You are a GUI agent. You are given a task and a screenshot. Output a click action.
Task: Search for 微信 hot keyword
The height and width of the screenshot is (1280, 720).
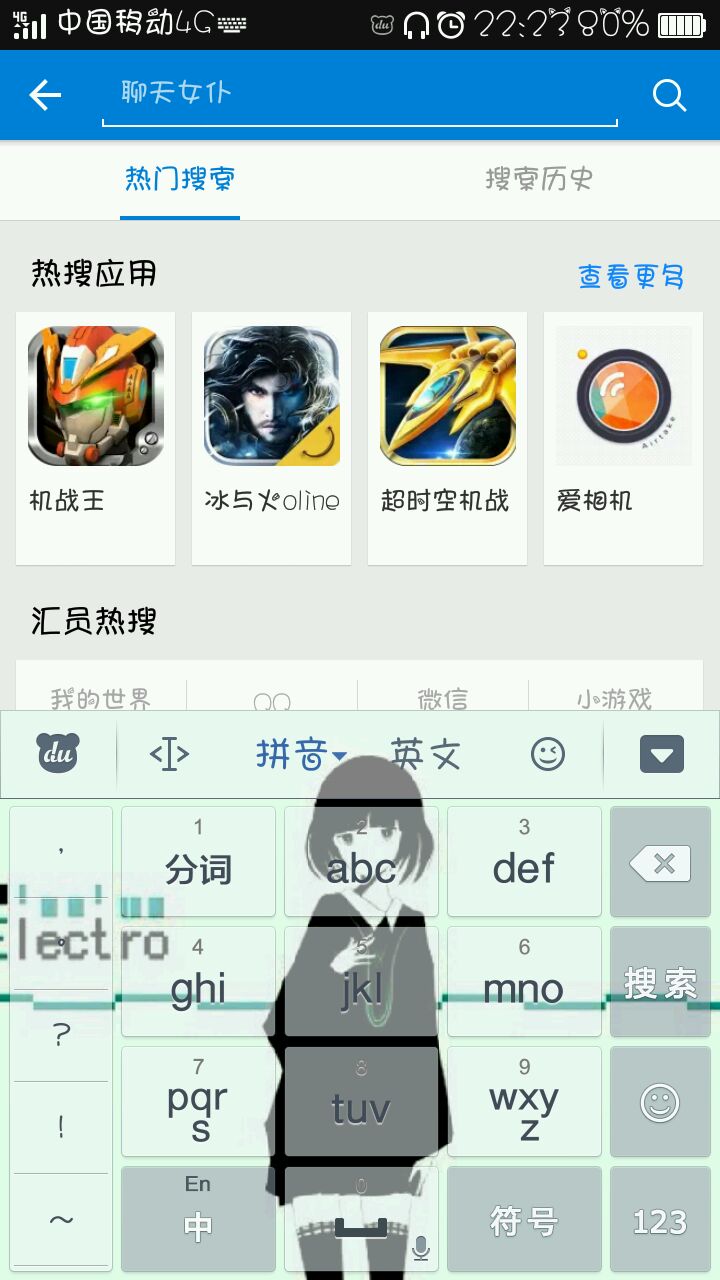coord(442,697)
